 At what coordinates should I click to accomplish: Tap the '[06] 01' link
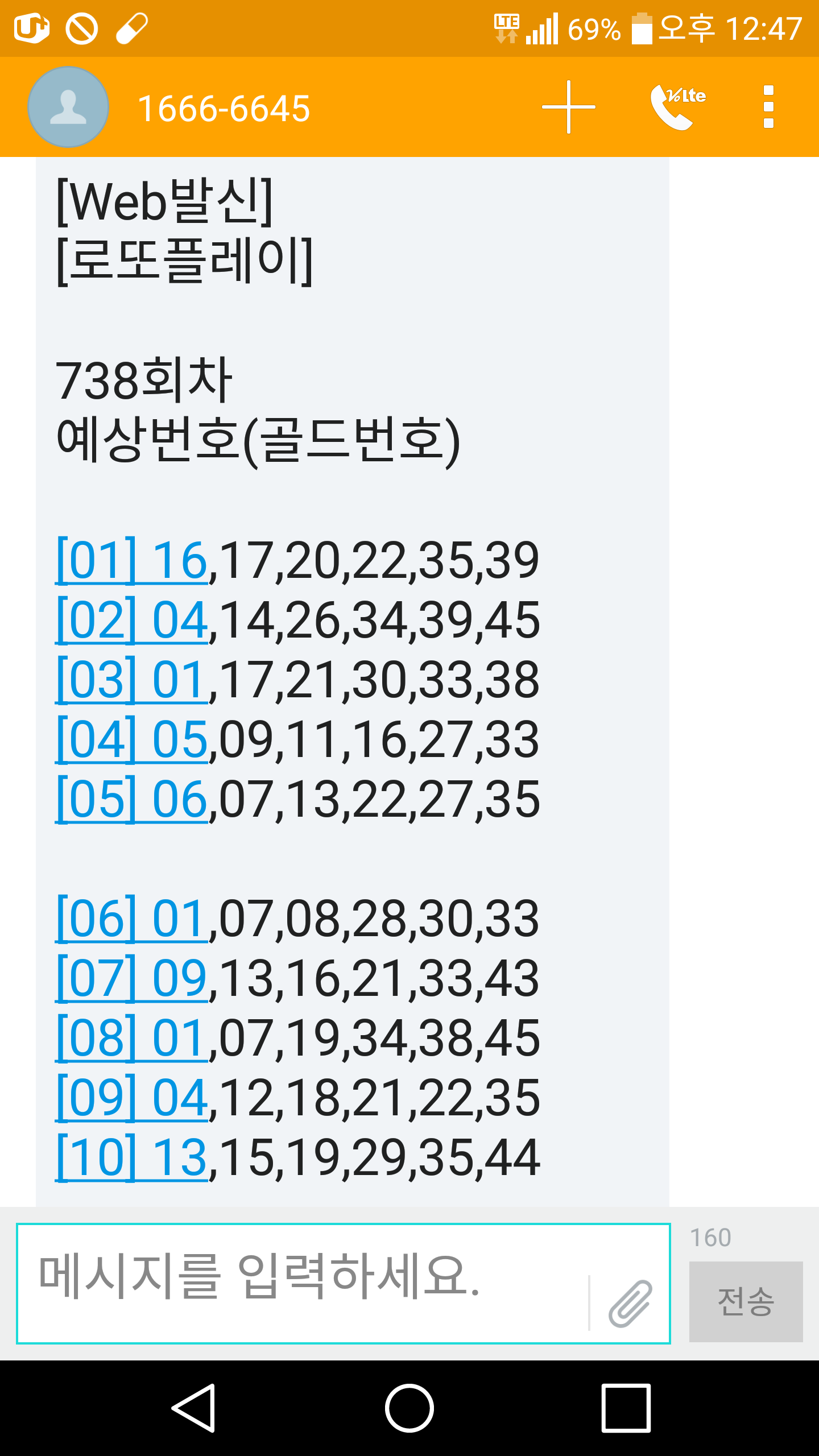coord(131,919)
